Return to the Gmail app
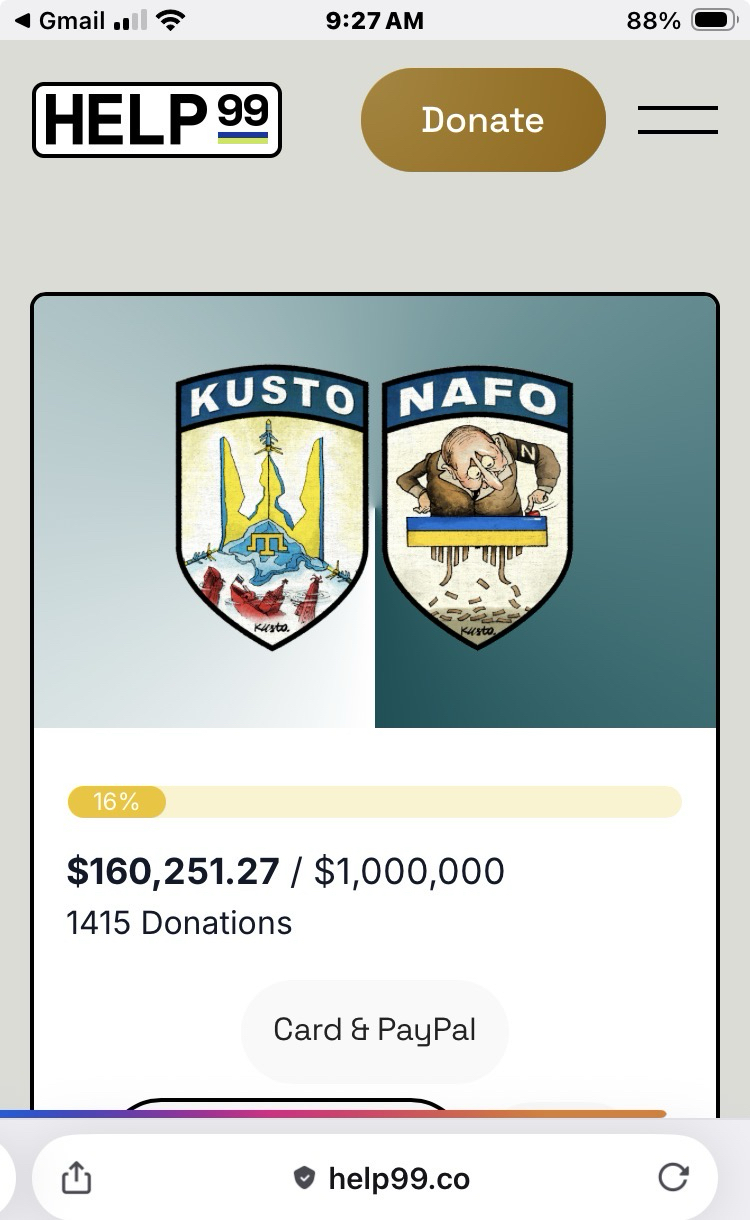Screen dimensions: 750x1220 click(60, 20)
